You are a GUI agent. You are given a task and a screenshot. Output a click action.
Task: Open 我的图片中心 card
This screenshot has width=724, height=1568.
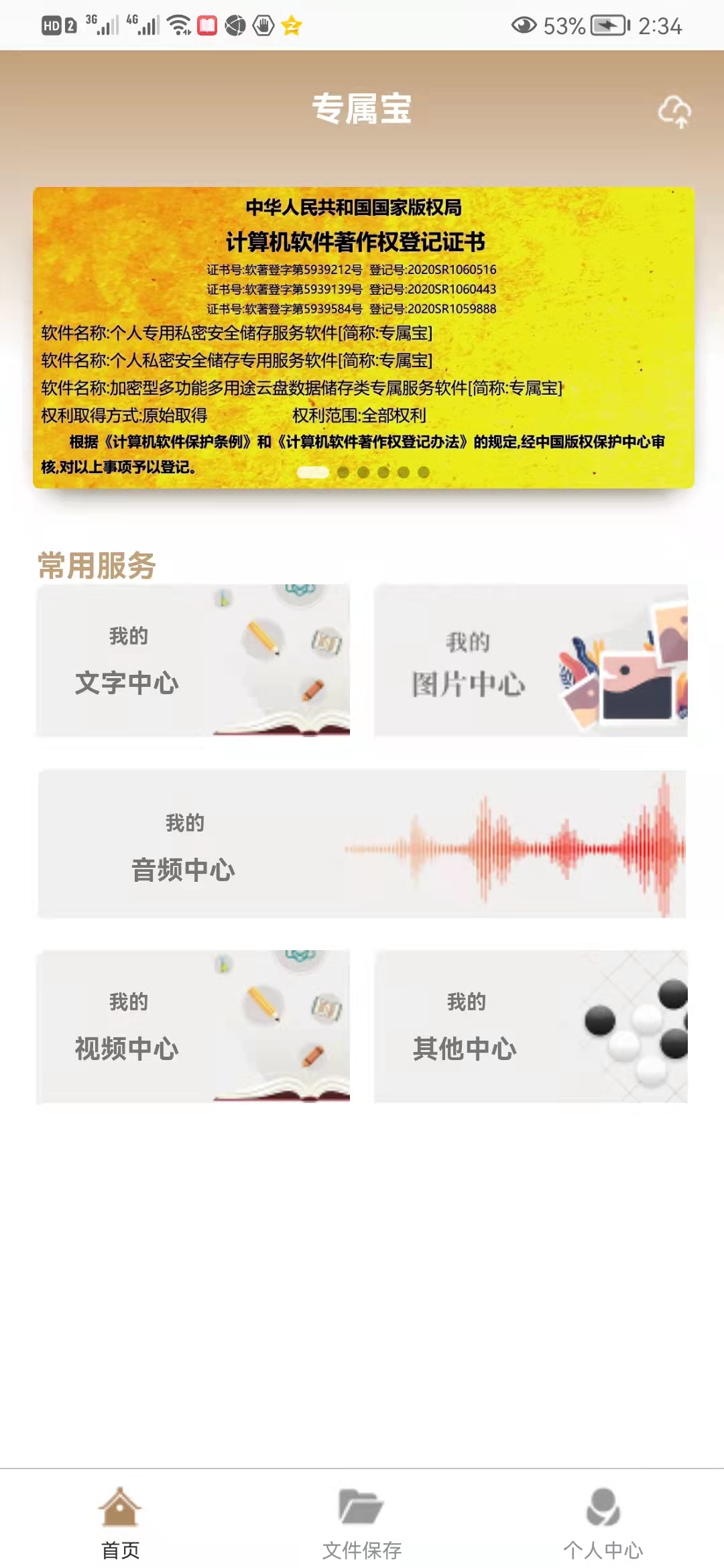(x=530, y=660)
